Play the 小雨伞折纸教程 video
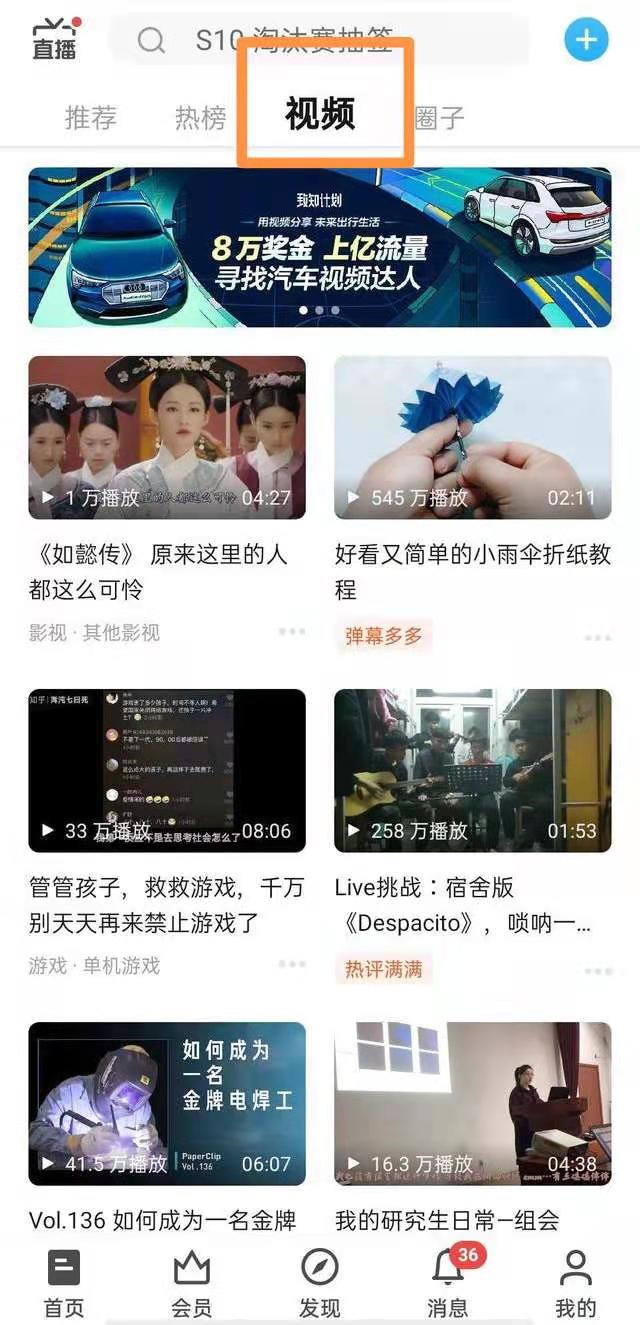This screenshot has width=640, height=1325. pos(473,437)
